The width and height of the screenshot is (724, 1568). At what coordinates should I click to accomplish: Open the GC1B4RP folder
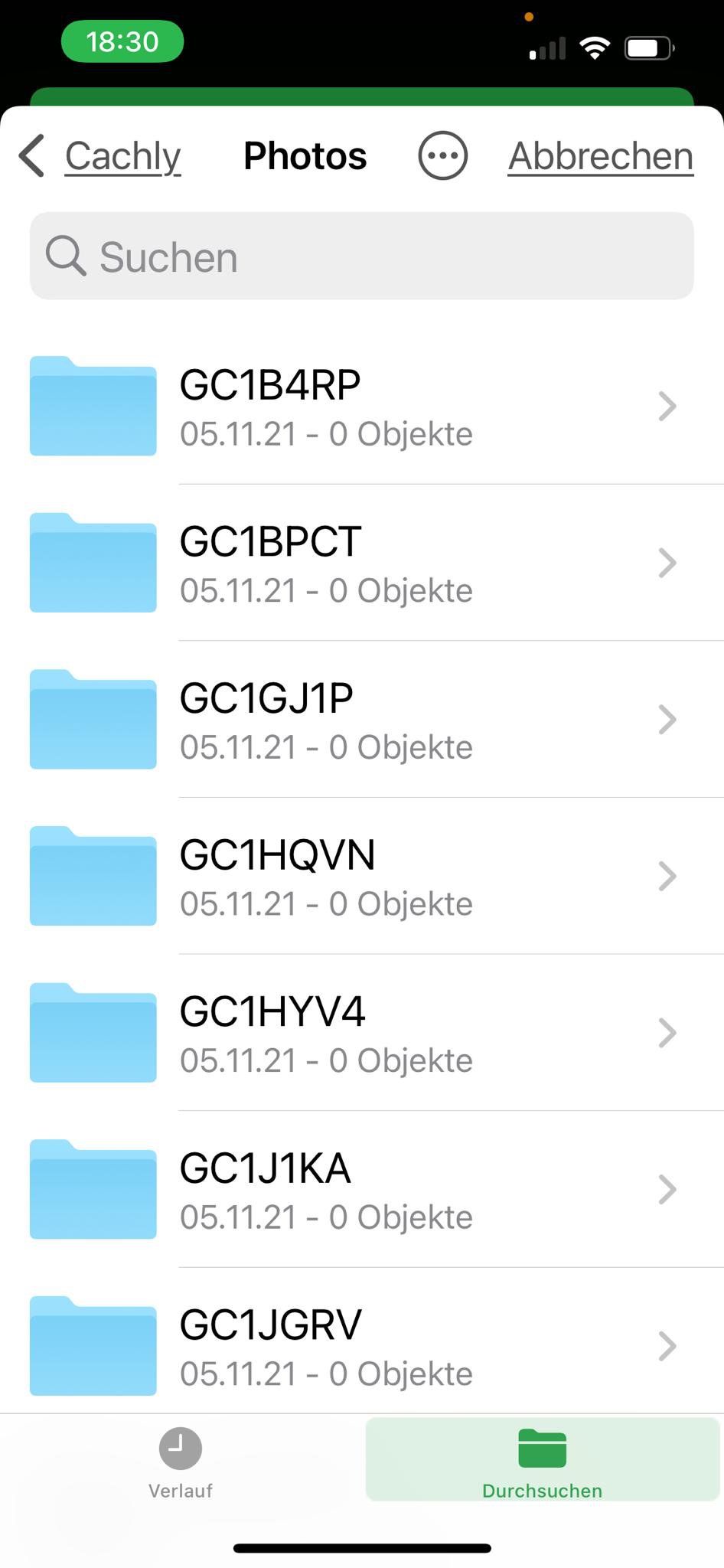coord(362,406)
